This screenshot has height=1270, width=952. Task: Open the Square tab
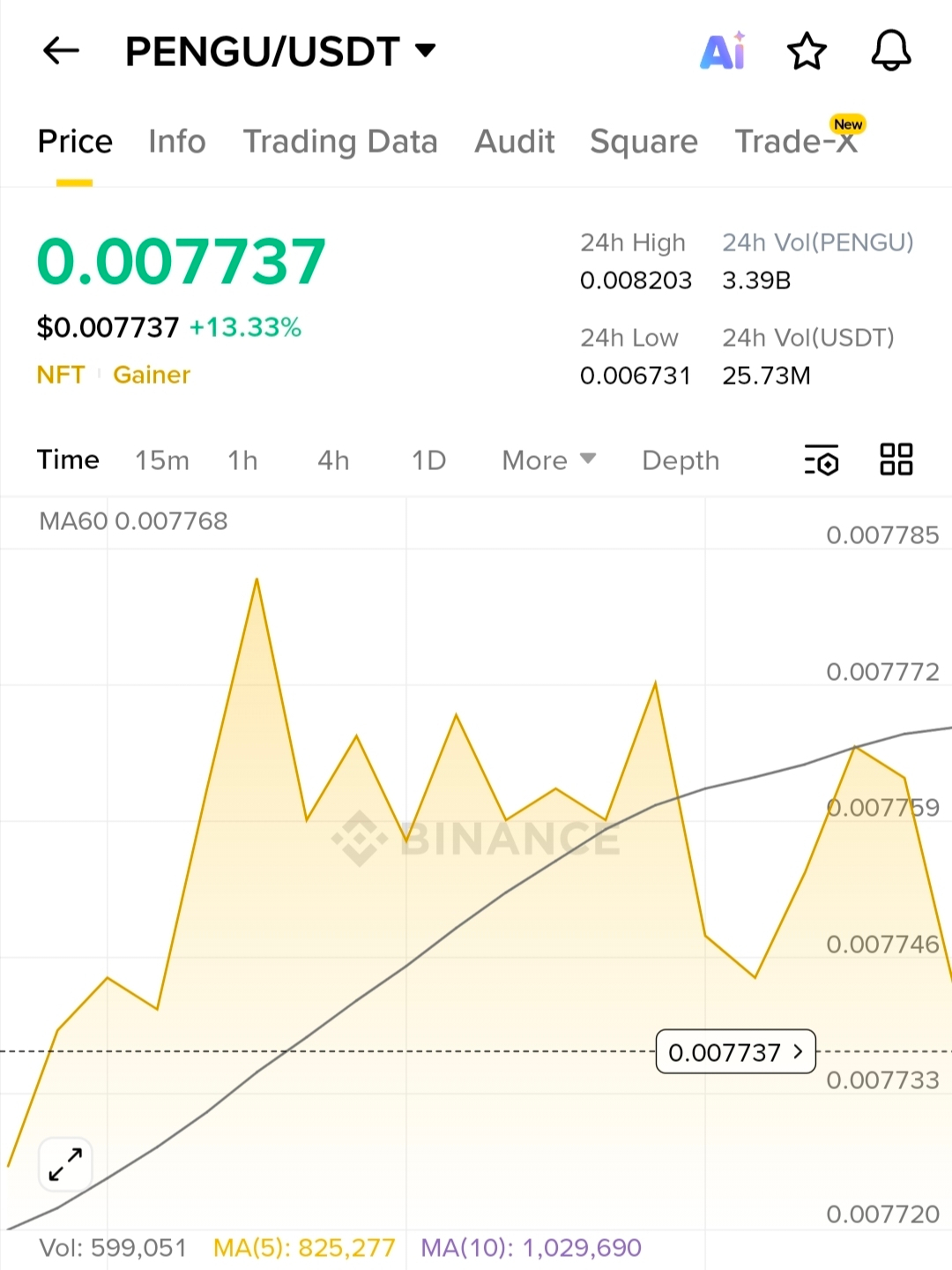(643, 141)
